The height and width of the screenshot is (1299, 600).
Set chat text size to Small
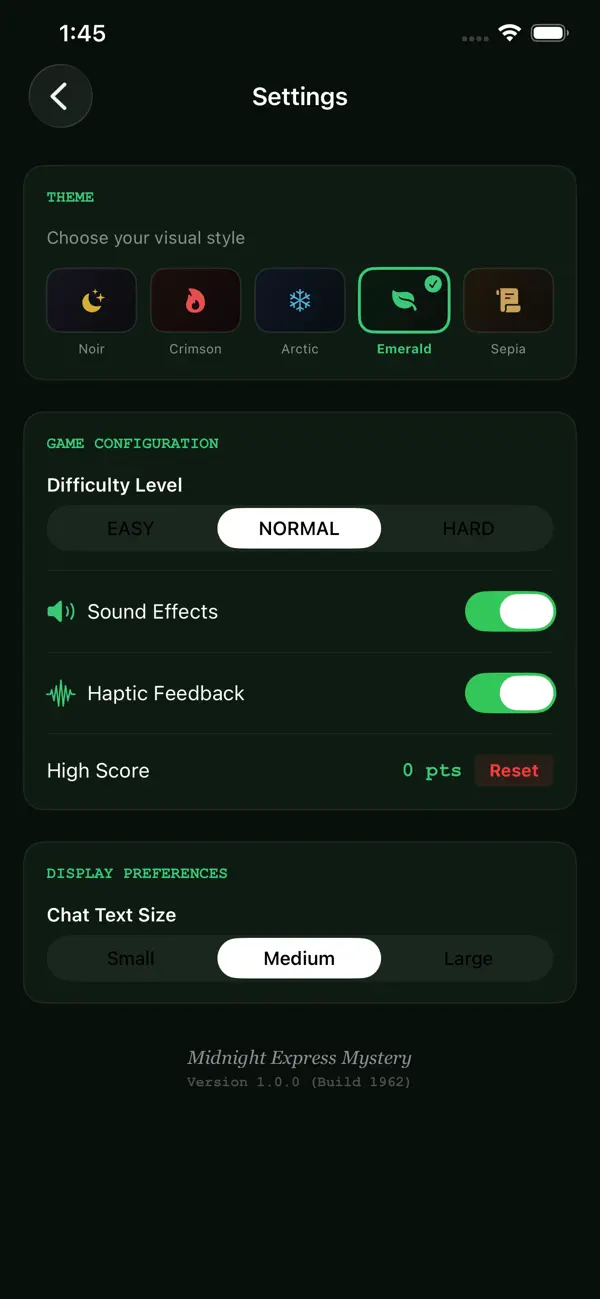click(x=131, y=958)
